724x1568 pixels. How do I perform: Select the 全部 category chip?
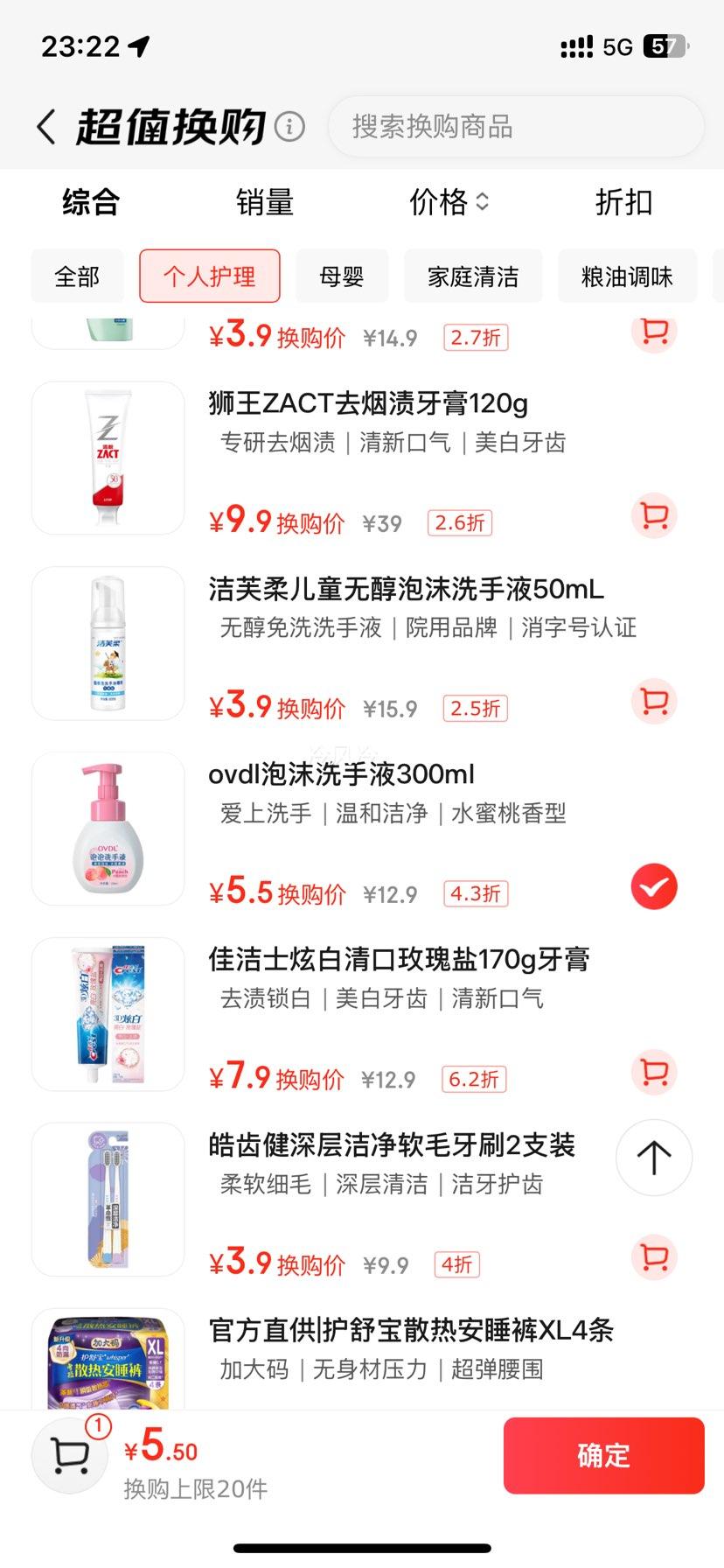pyautogui.click(x=77, y=276)
